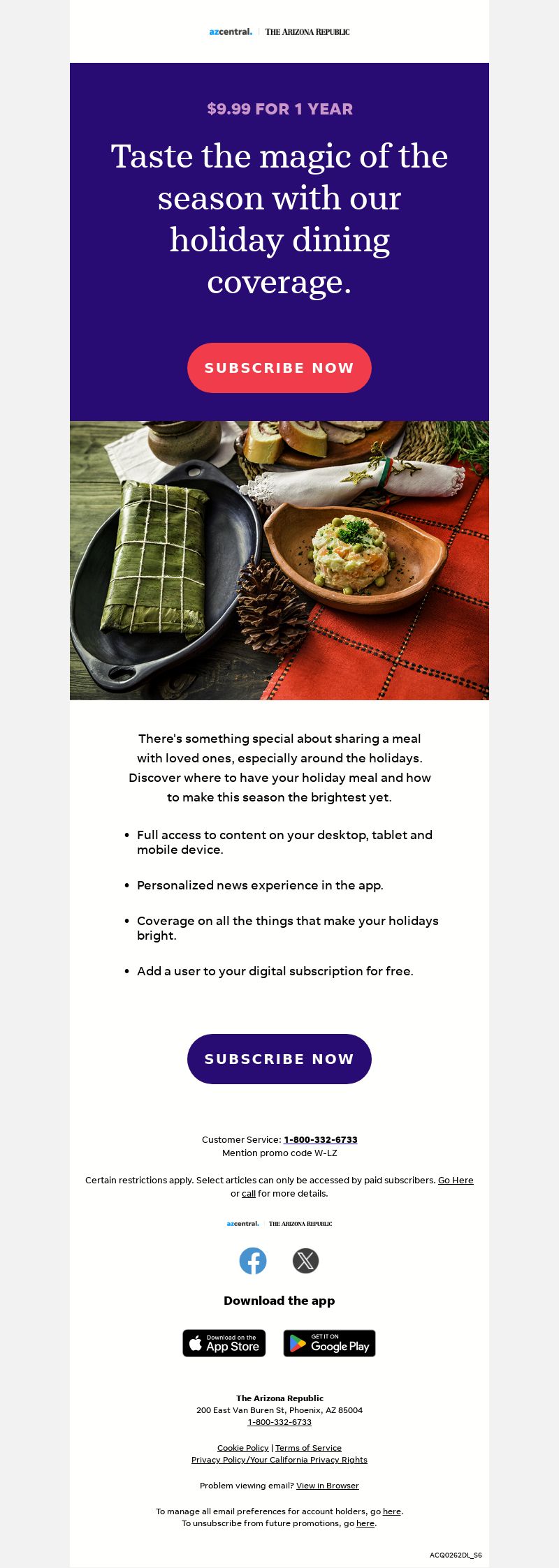Download the app on the App Store
559x1568 pixels.
tap(224, 1343)
